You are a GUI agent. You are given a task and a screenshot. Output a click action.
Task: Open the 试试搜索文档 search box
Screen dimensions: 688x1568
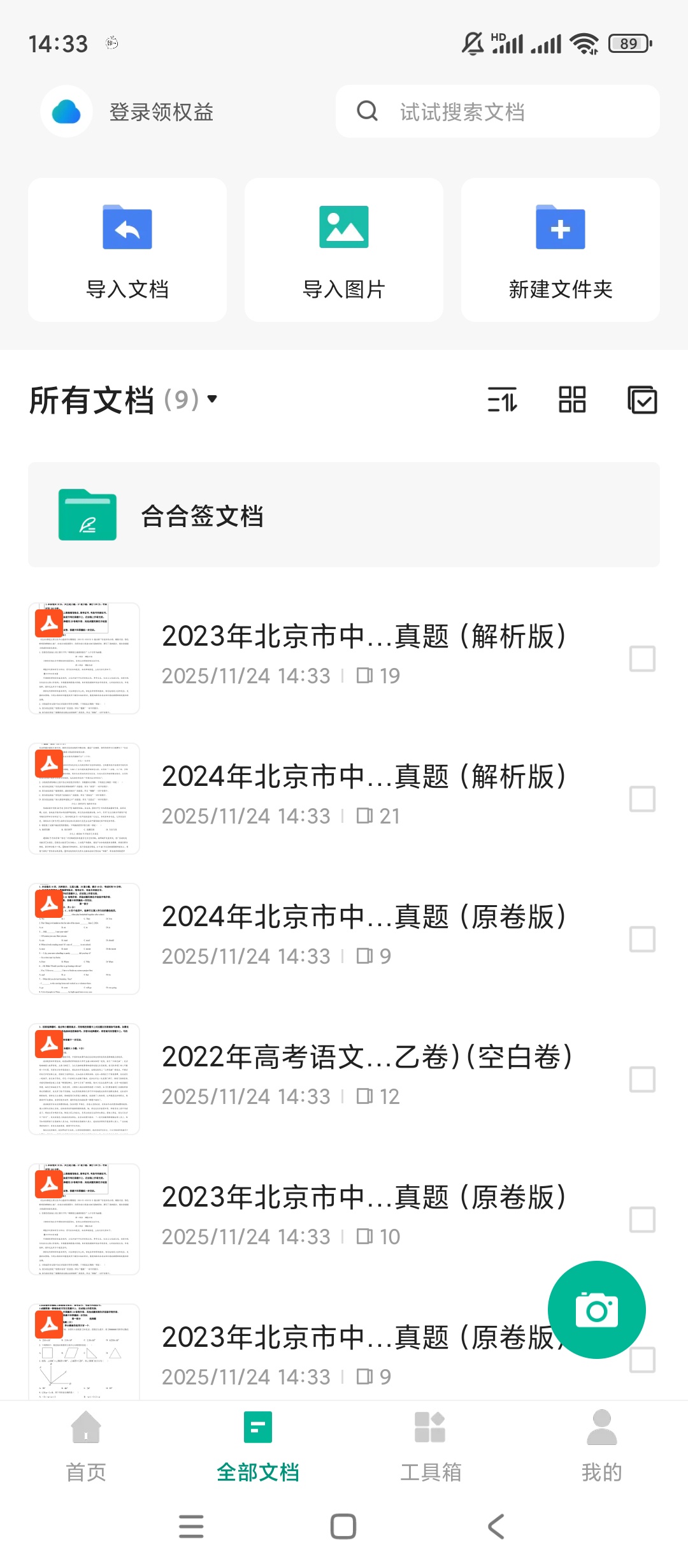(x=497, y=112)
